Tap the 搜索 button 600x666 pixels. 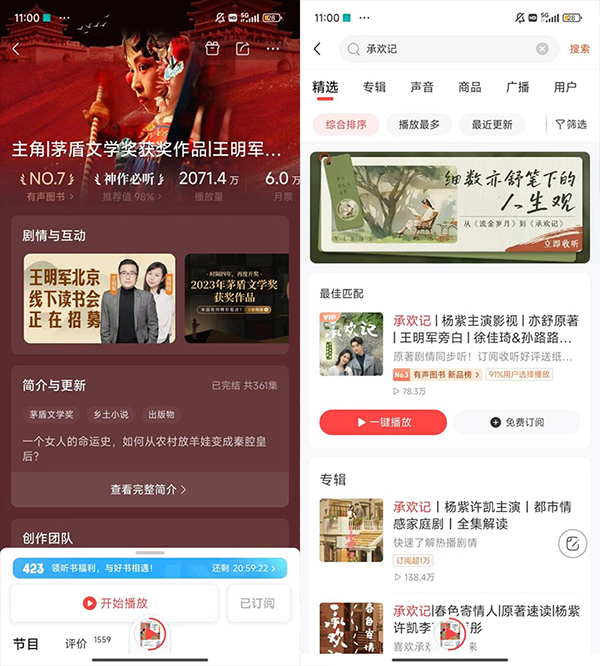[x=579, y=48]
